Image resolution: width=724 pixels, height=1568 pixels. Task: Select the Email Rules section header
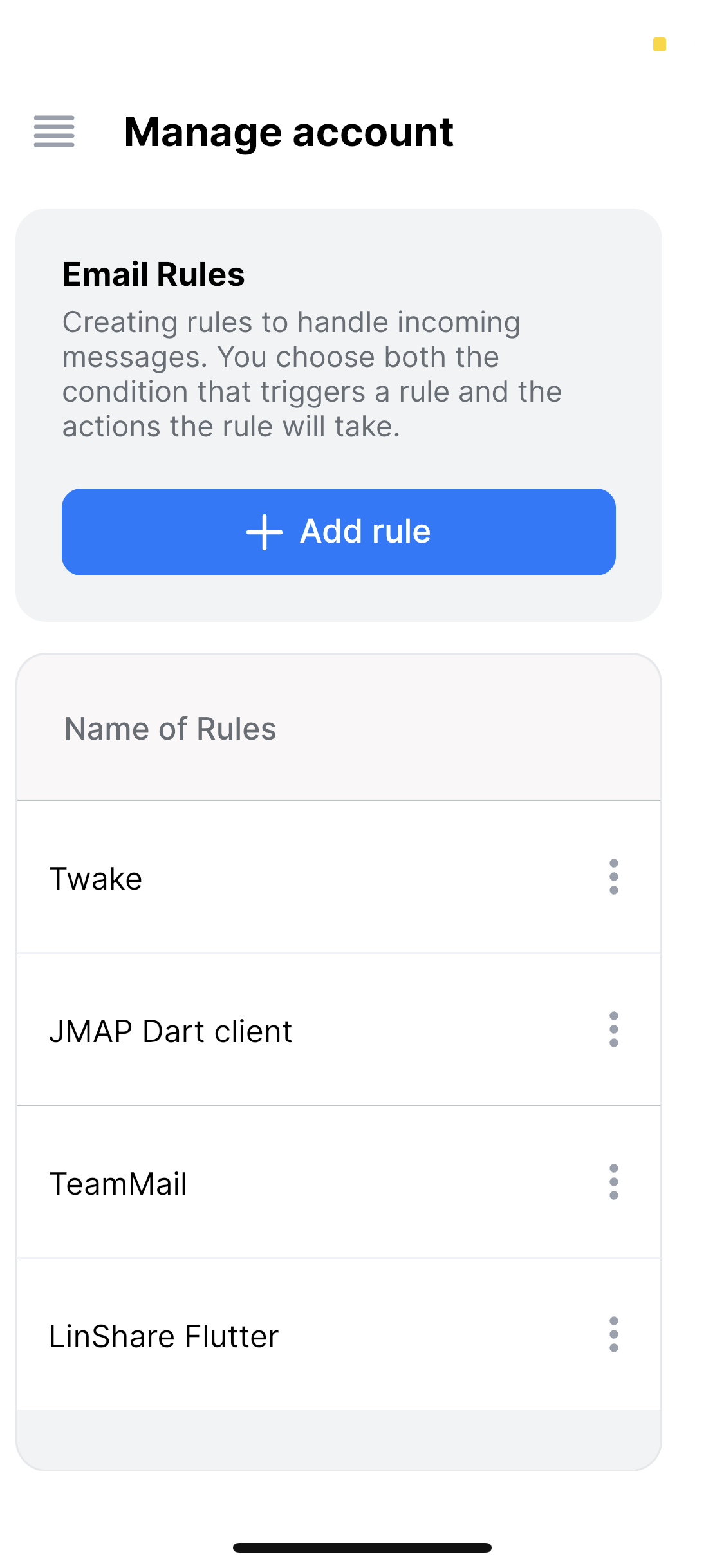point(154,274)
